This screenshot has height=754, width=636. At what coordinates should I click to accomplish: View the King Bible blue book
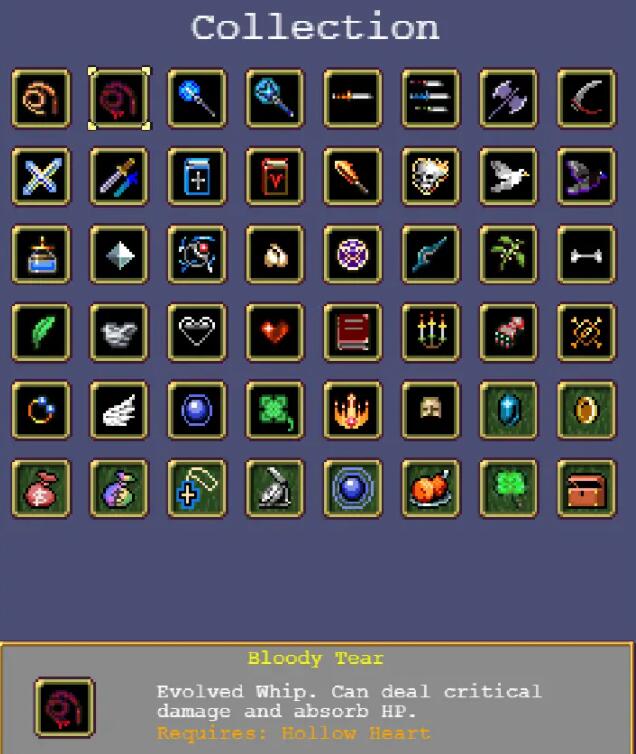pos(197,176)
